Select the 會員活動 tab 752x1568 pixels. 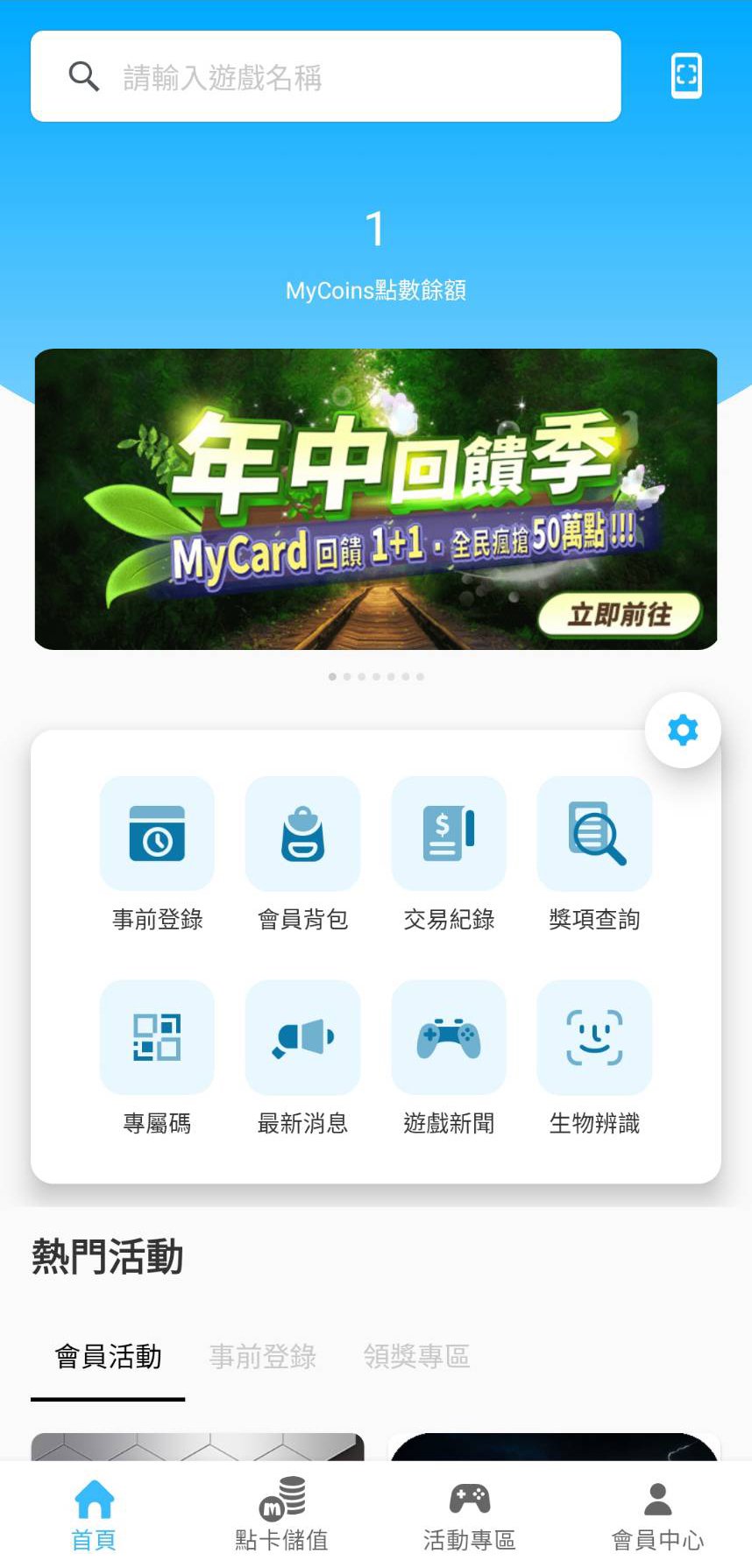[108, 1356]
